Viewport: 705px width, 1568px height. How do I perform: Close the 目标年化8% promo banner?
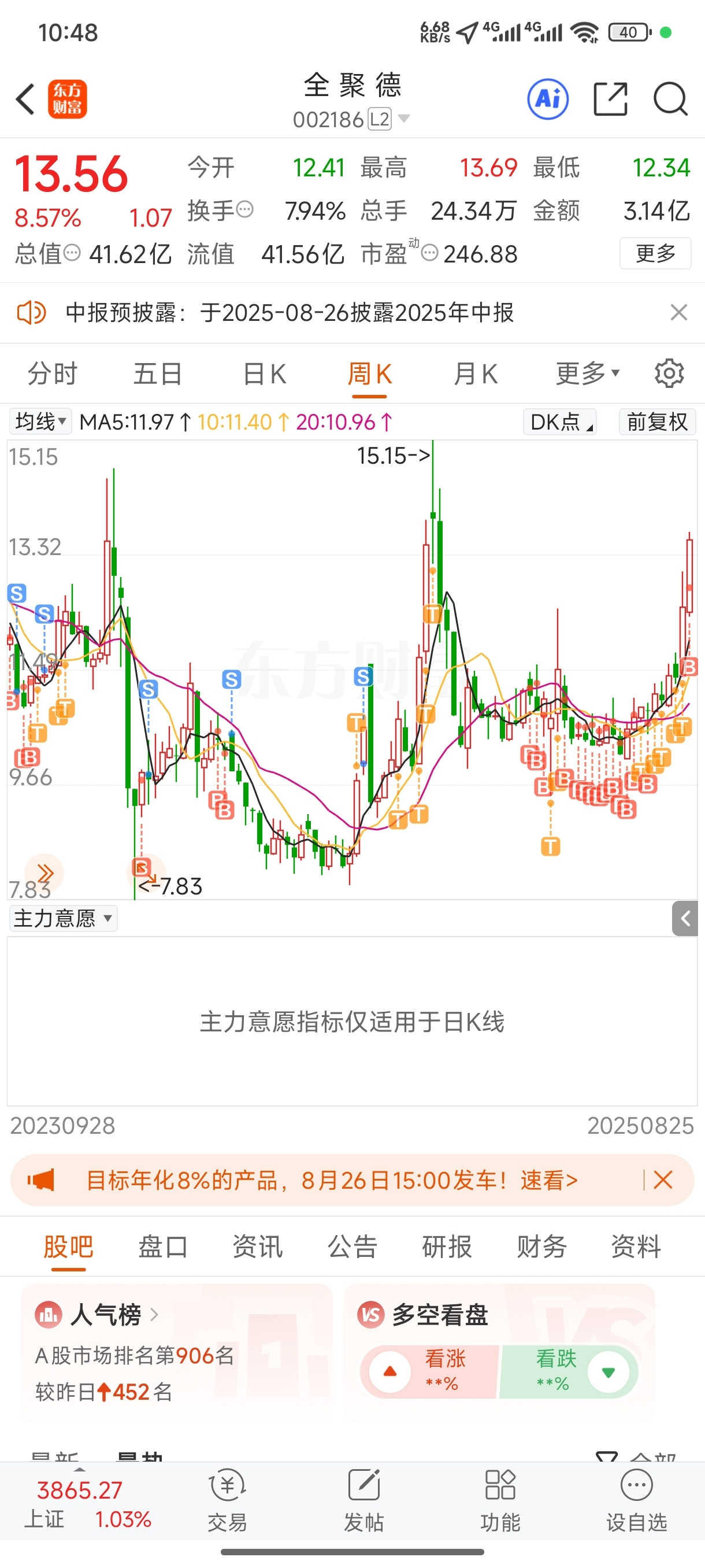coord(662,1179)
